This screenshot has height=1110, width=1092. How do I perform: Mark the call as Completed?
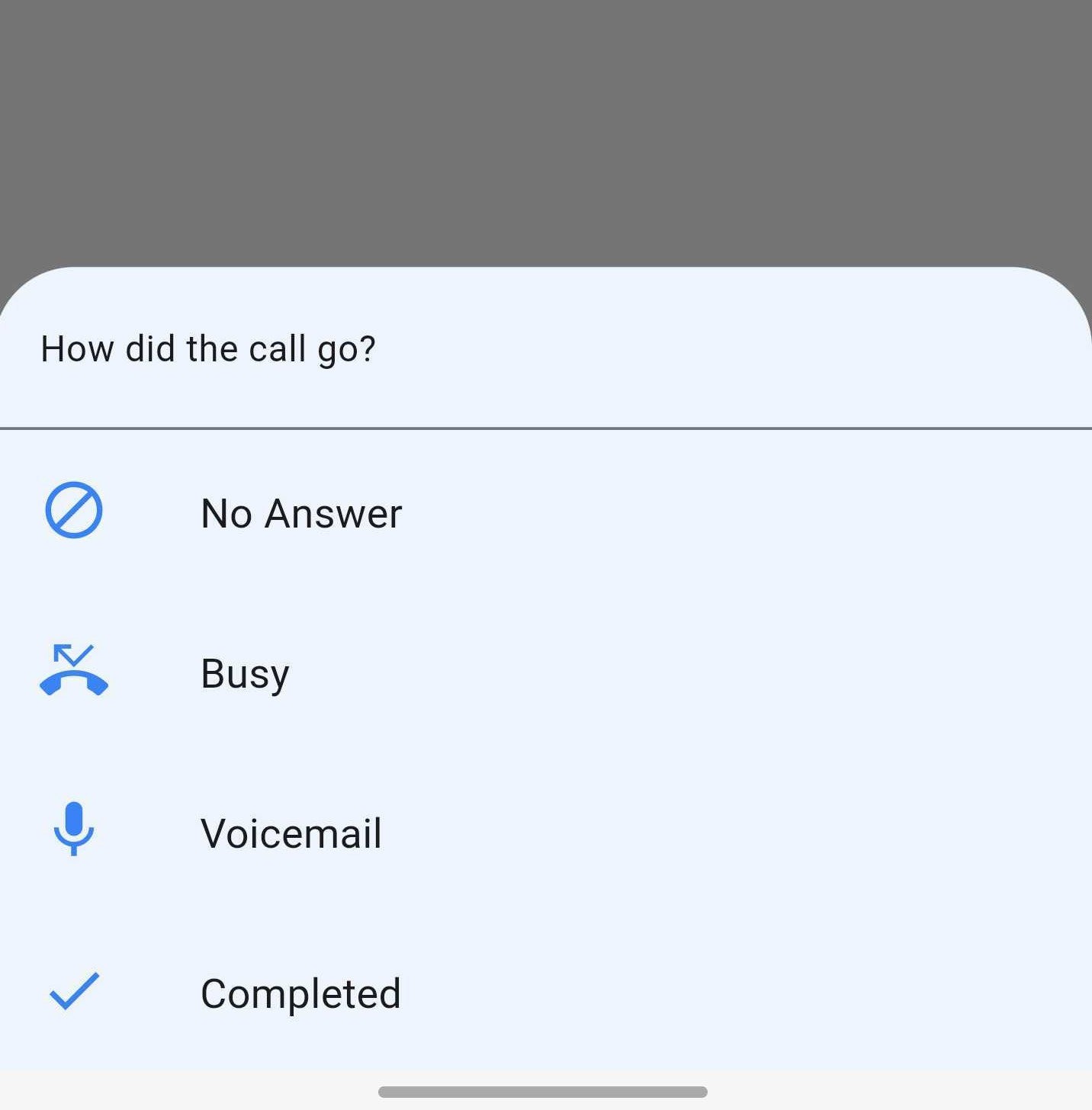click(546, 992)
